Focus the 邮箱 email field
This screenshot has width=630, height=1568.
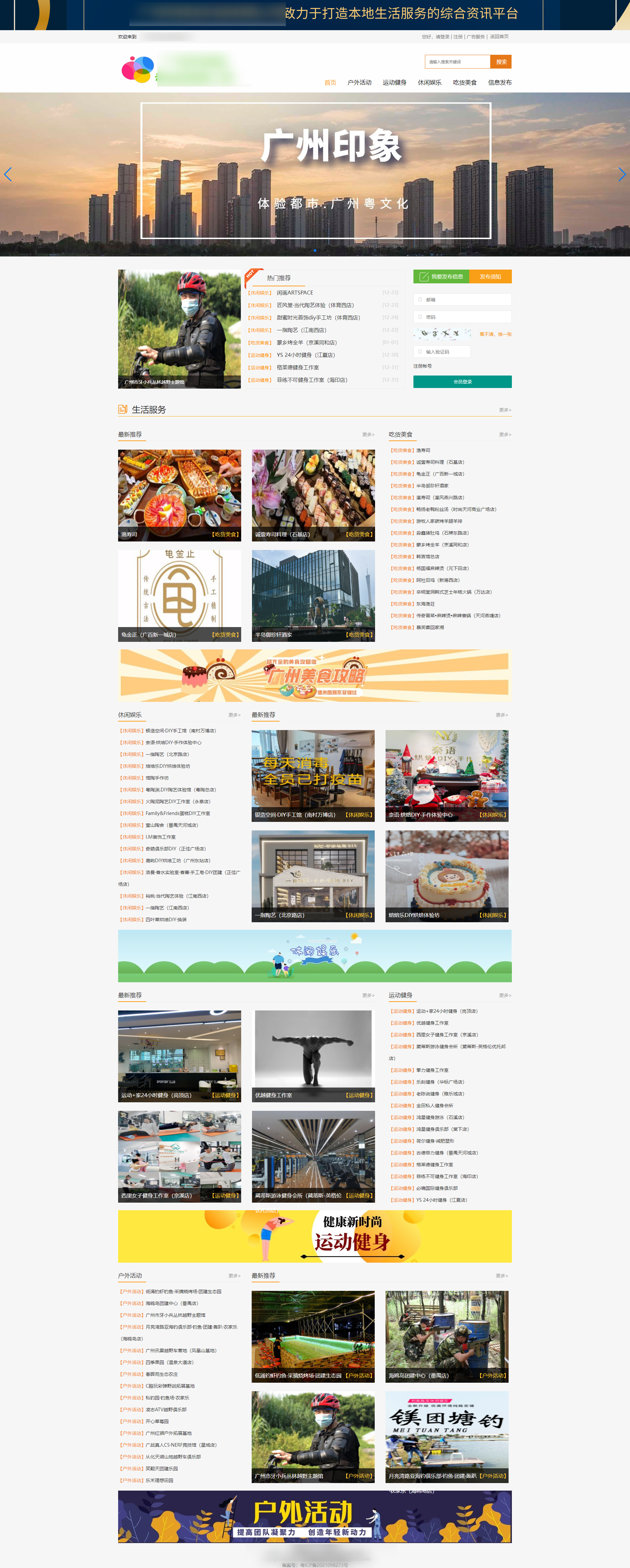pyautogui.click(x=462, y=299)
